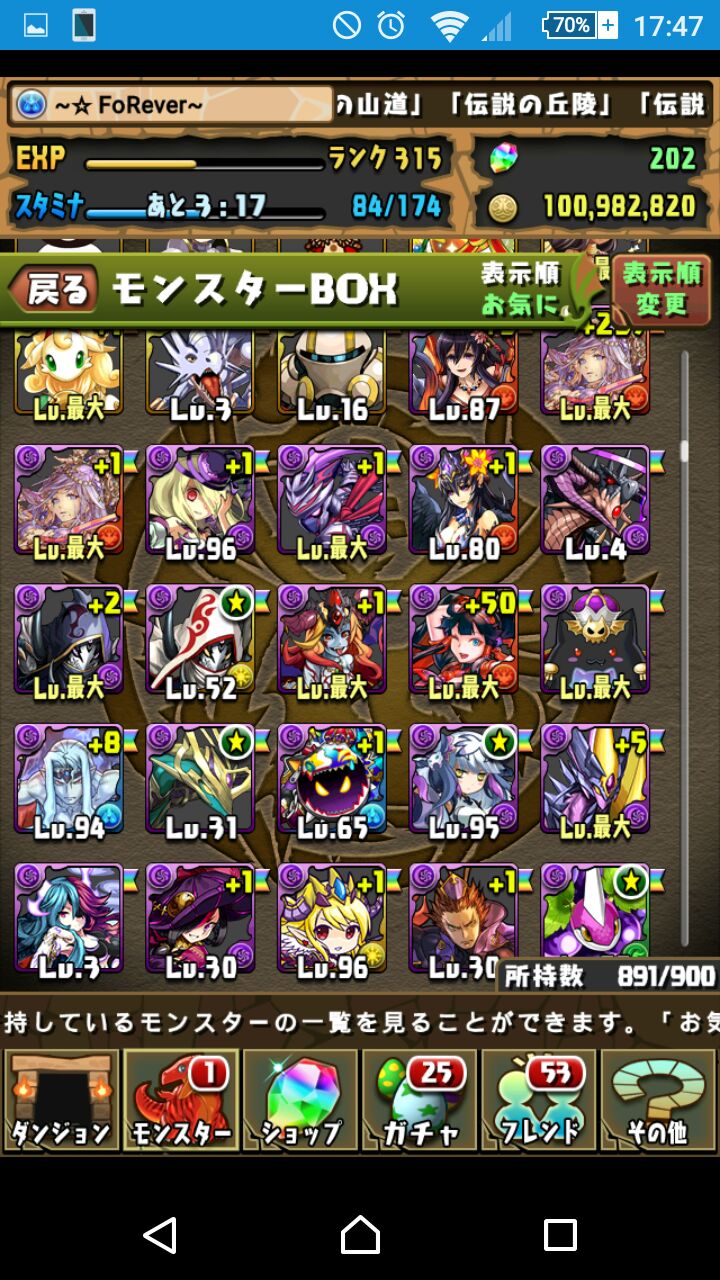The height and width of the screenshot is (1280, 720).
Task: Select the Lv.65 round black monster
Action: click(x=332, y=780)
